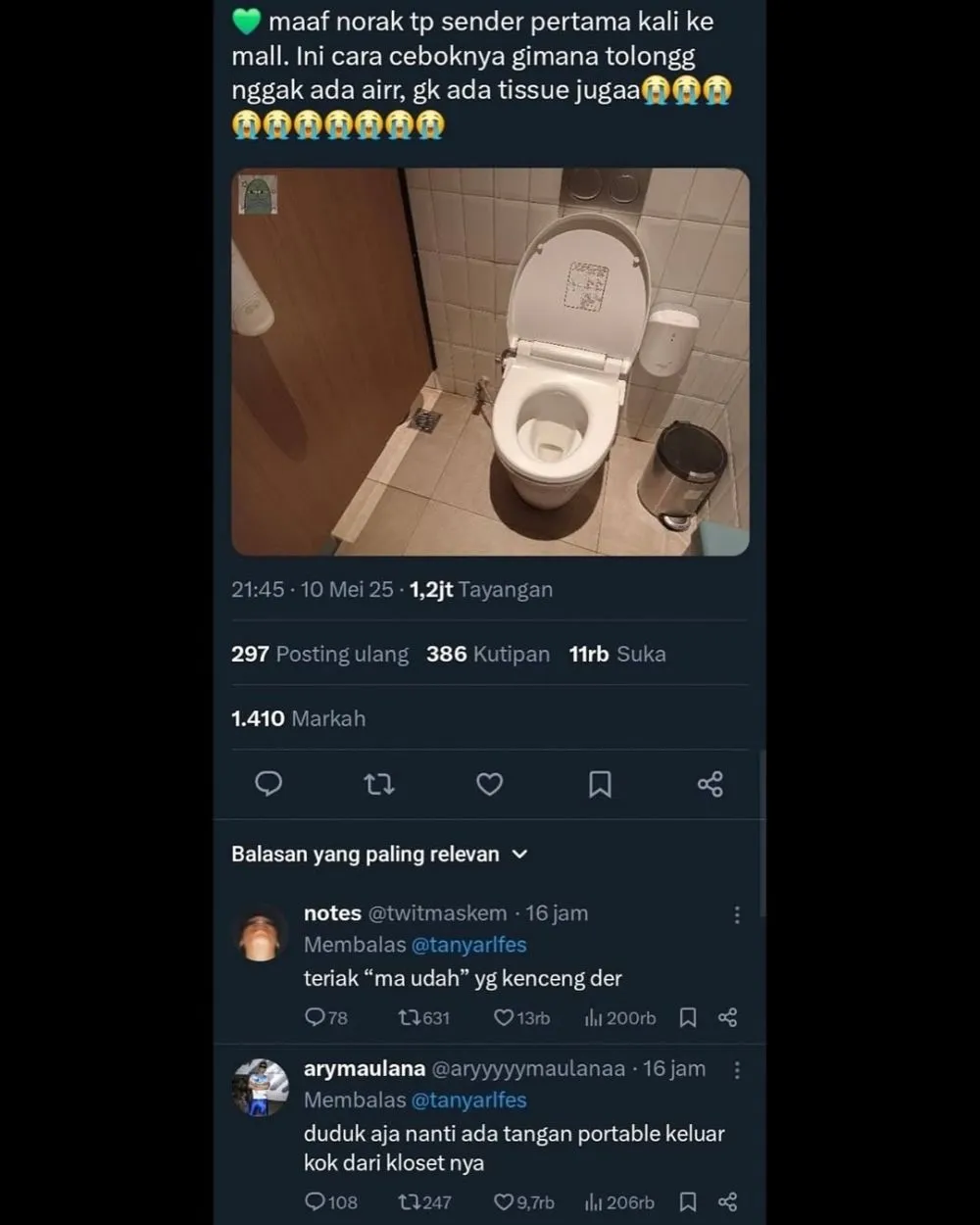Open @tanyarlfes link in notes' reply

tap(468, 945)
